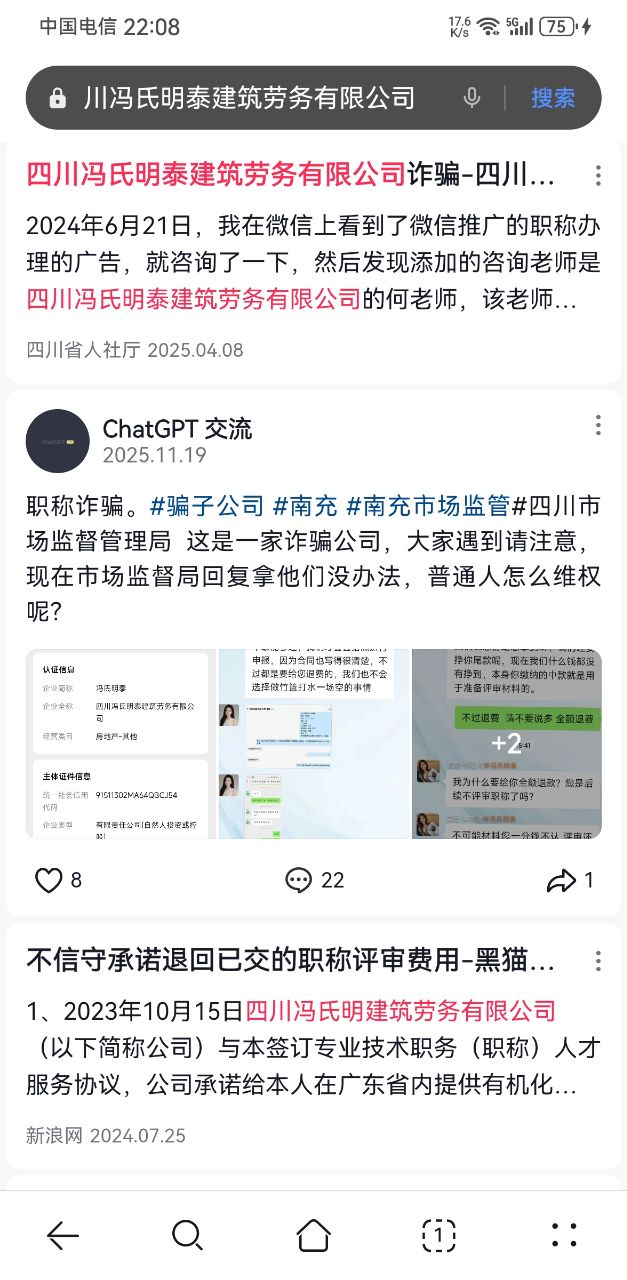Open the overflow menu on the 黑猫 result

point(598,961)
